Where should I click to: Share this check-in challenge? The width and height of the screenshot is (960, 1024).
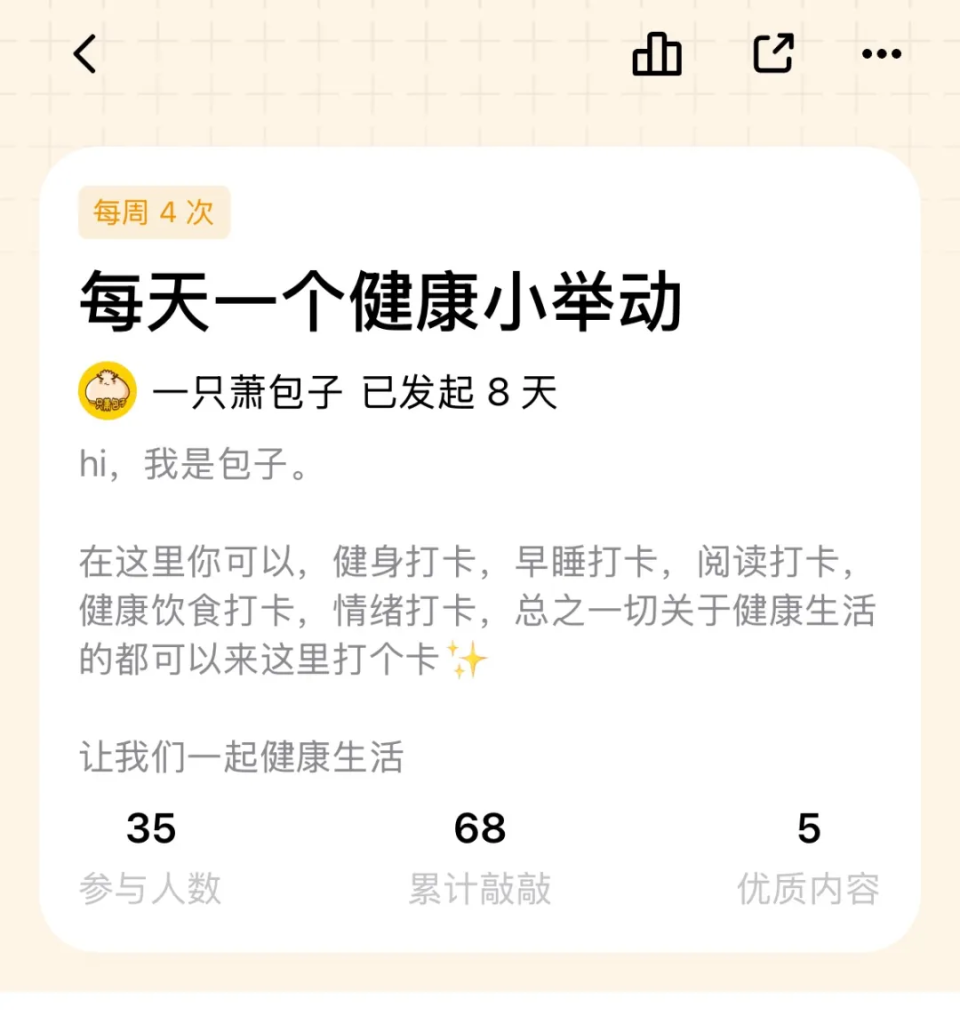tap(772, 54)
